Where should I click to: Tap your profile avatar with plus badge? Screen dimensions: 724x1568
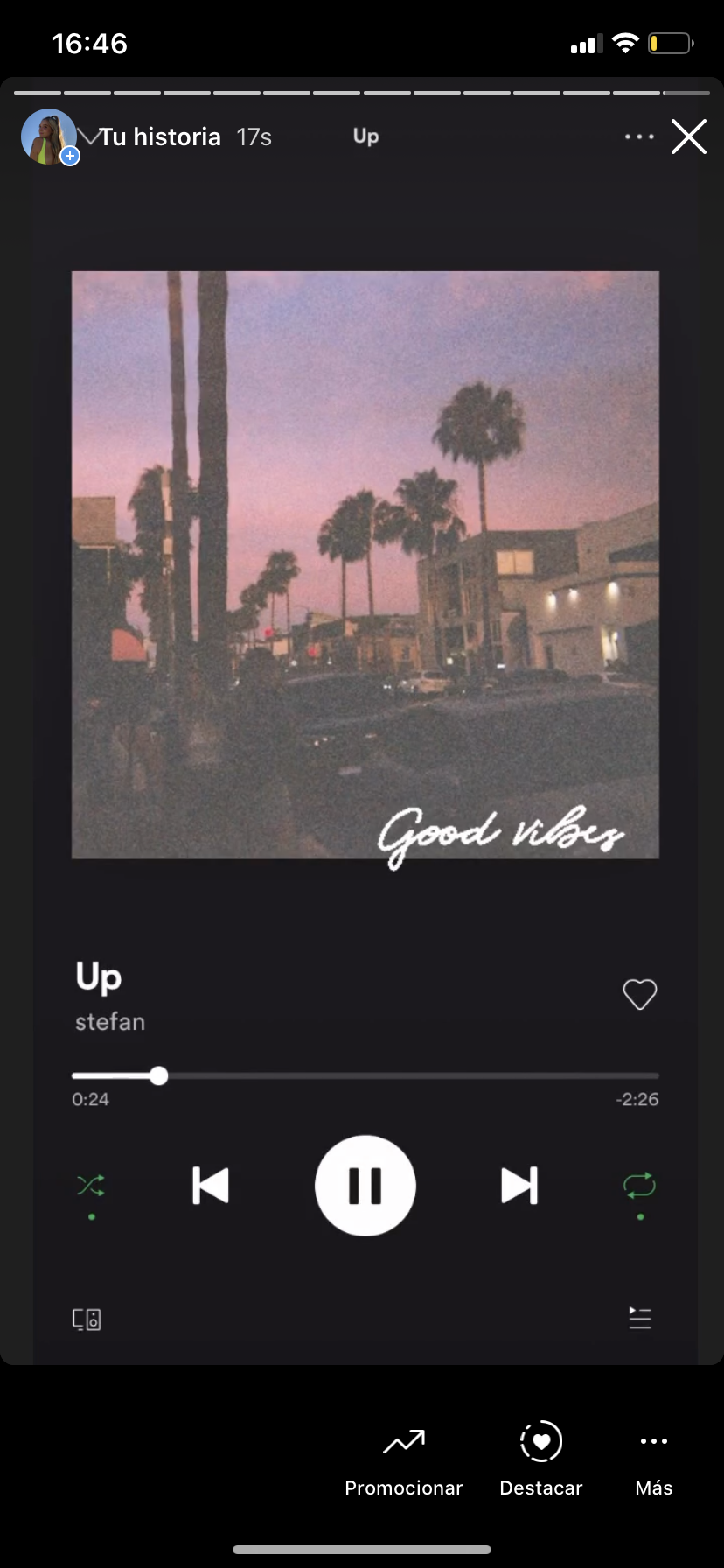49,136
